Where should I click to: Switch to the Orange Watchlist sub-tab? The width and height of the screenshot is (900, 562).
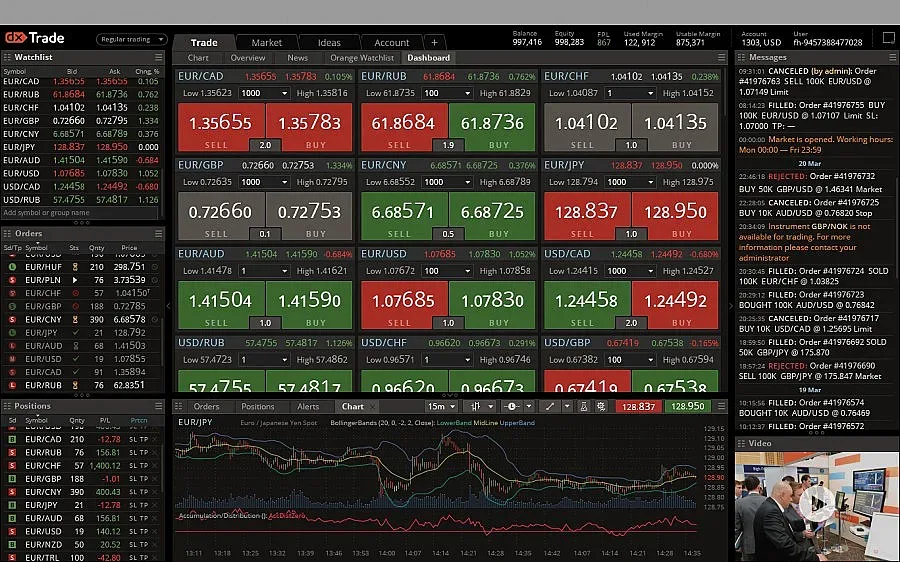(x=362, y=58)
